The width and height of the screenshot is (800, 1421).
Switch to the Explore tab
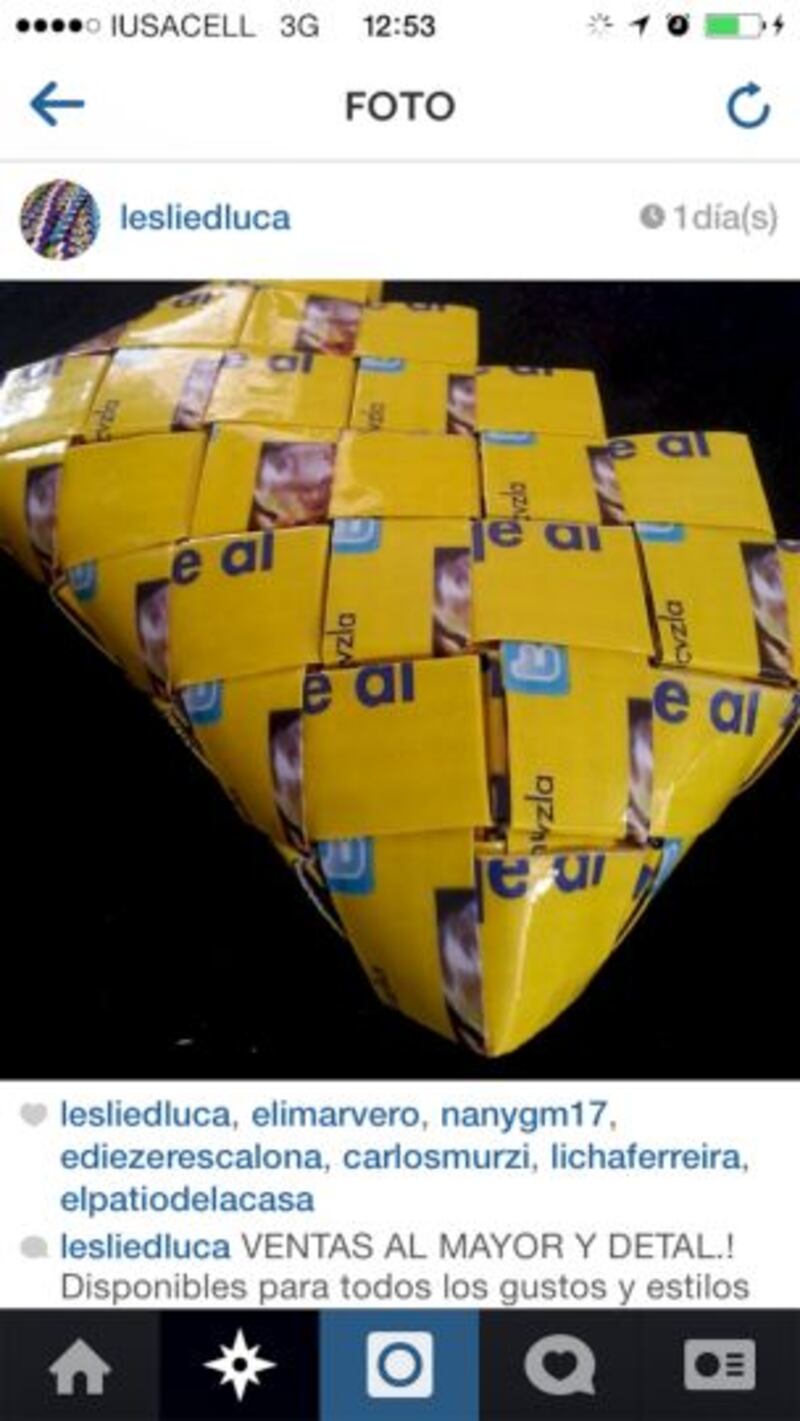tap(240, 1367)
